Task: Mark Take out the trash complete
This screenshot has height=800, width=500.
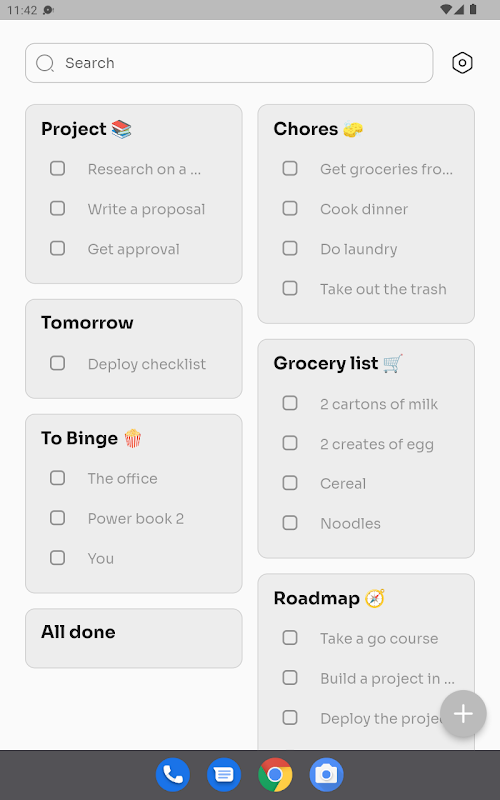Action: click(x=290, y=288)
